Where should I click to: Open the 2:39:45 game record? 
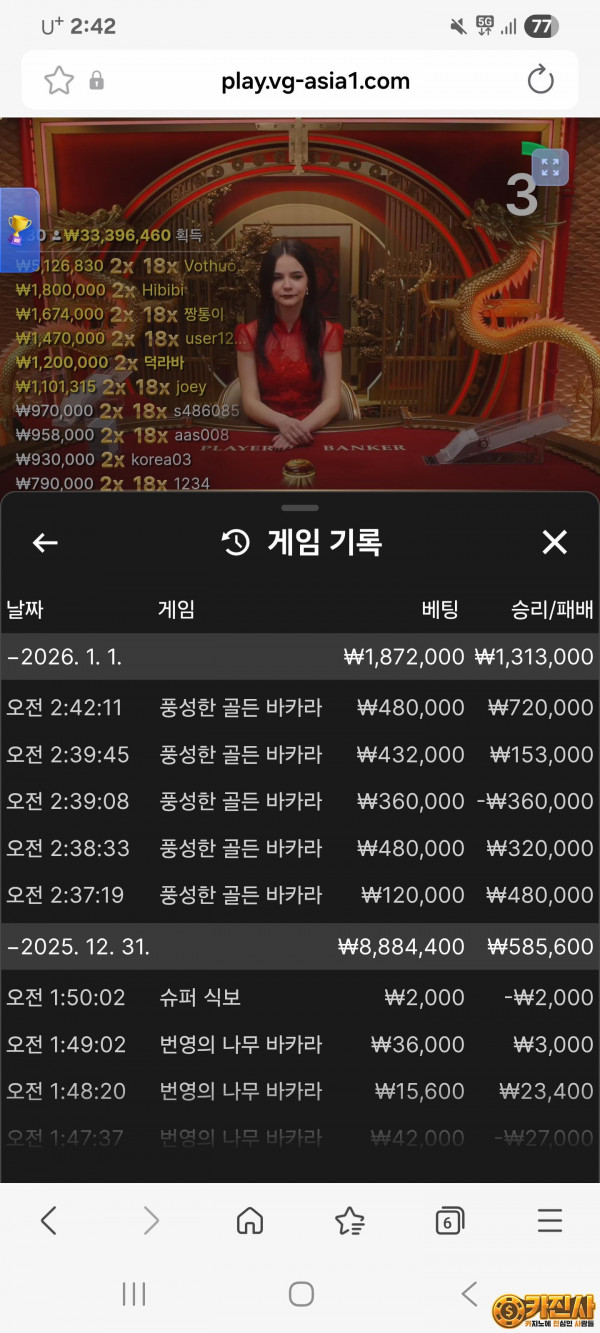(300, 755)
